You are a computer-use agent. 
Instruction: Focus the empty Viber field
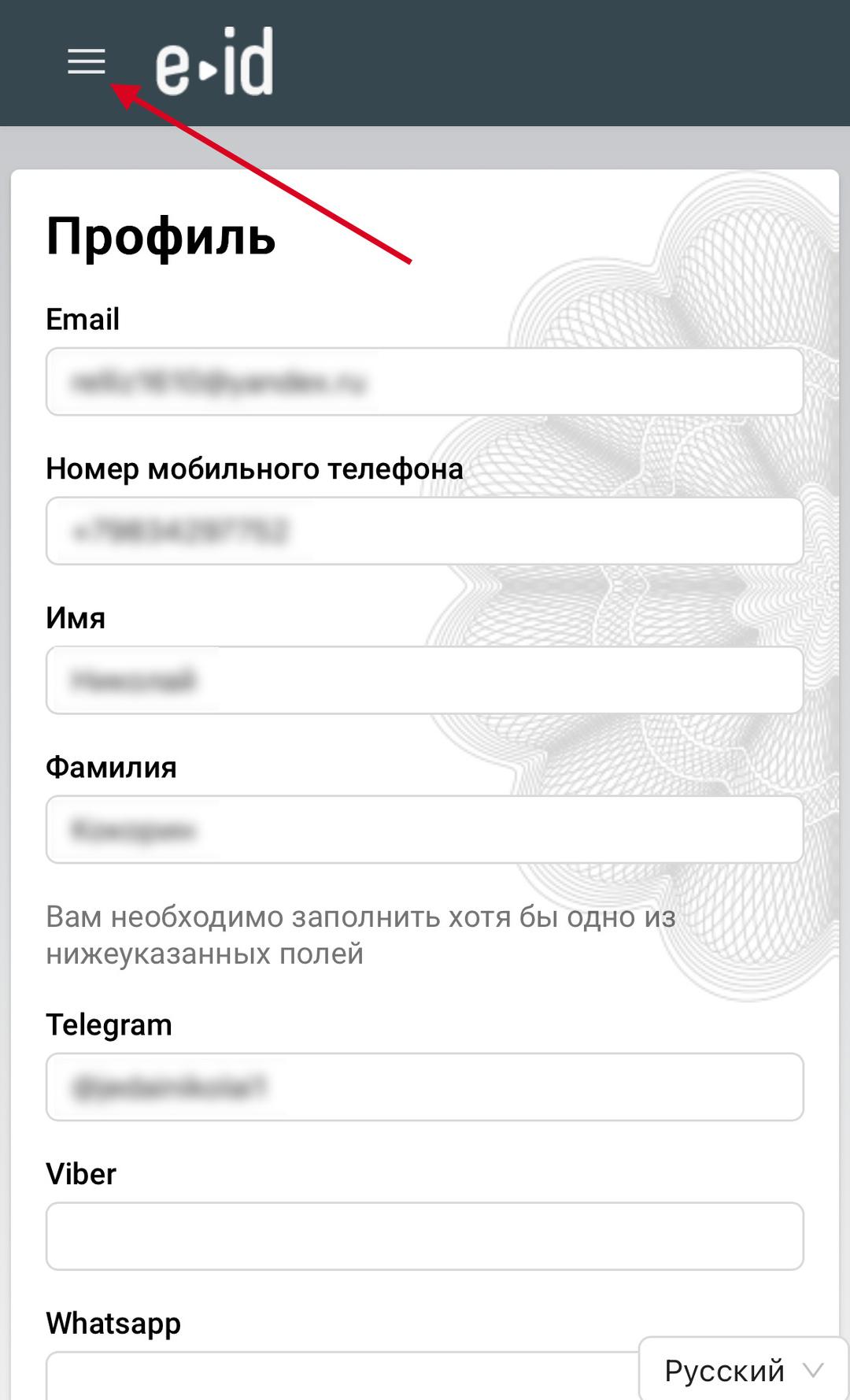(x=425, y=1236)
